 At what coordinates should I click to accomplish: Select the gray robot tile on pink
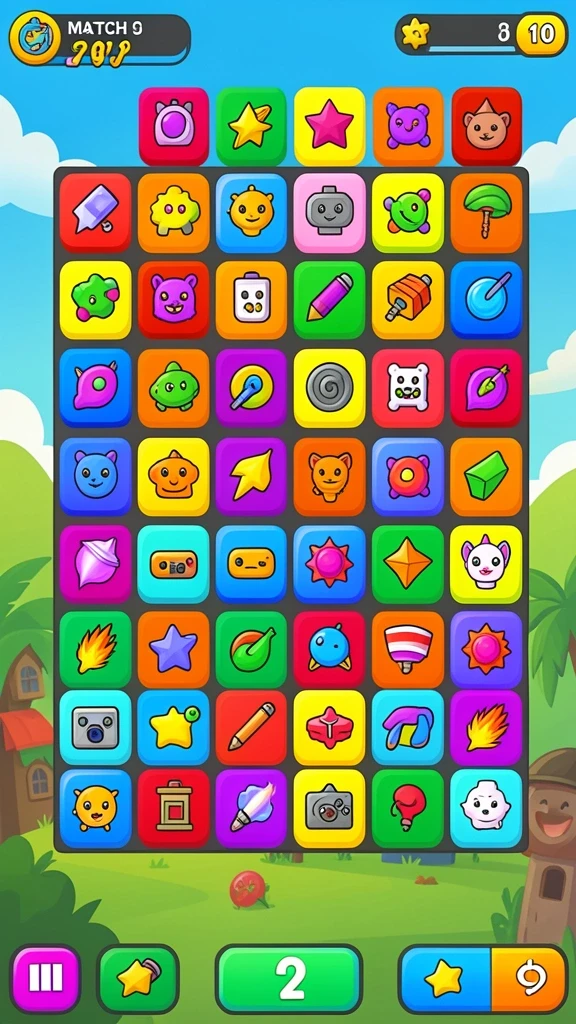click(329, 213)
